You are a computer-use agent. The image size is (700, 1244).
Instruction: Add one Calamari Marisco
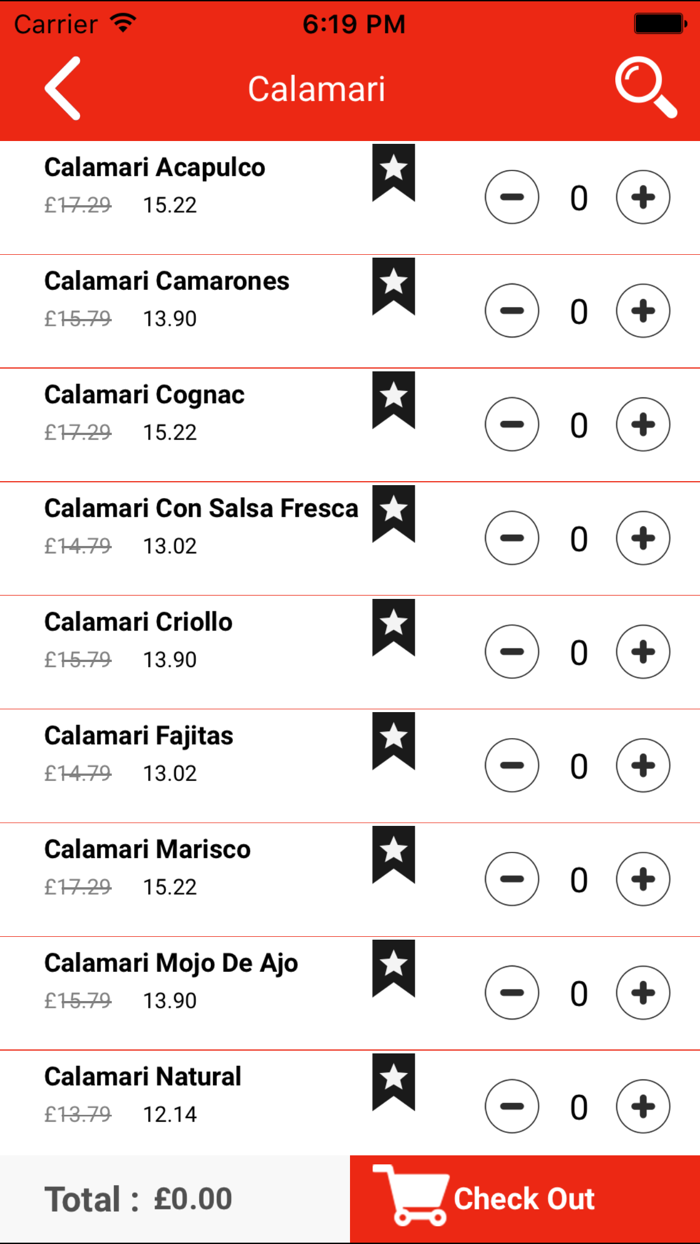tap(642, 879)
